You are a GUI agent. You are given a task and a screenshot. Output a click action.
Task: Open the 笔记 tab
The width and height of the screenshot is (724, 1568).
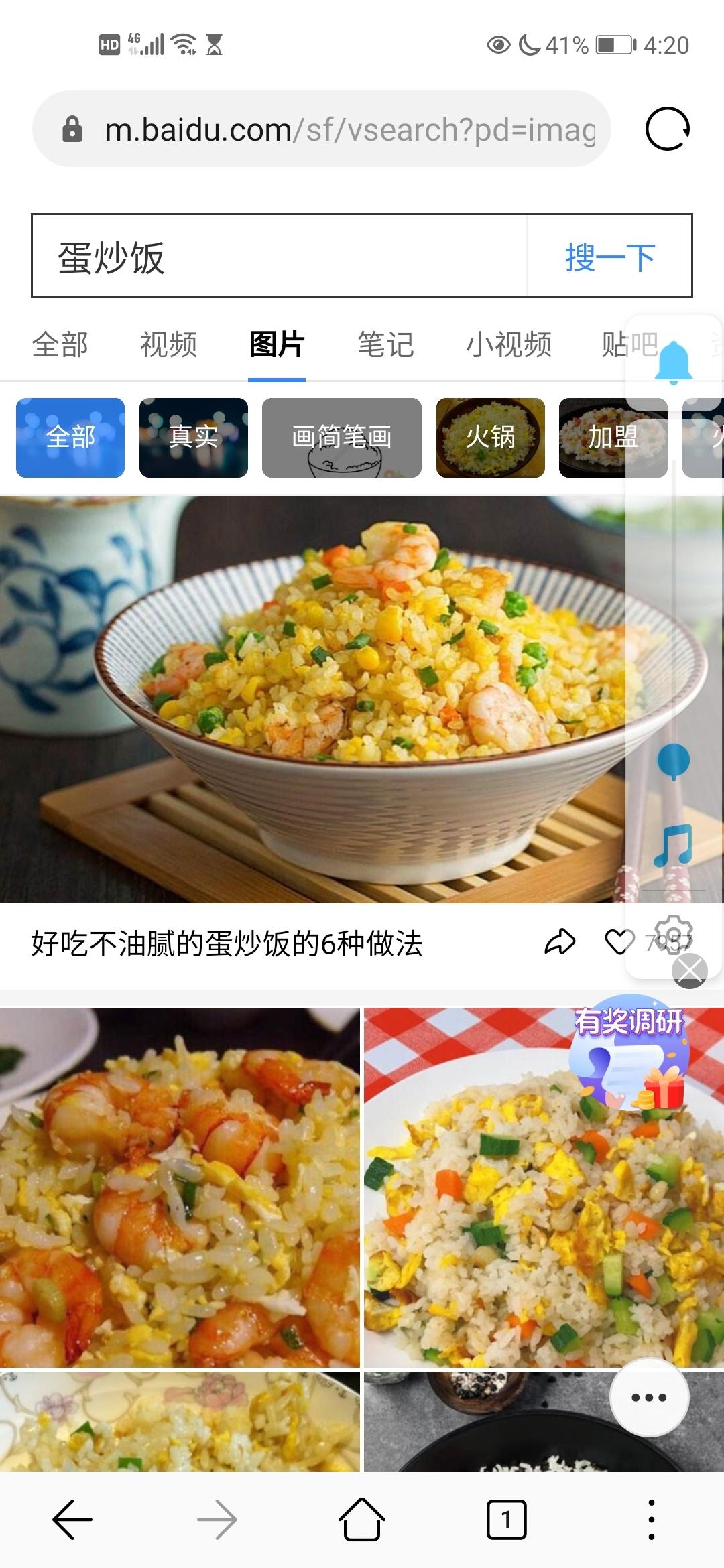(385, 345)
